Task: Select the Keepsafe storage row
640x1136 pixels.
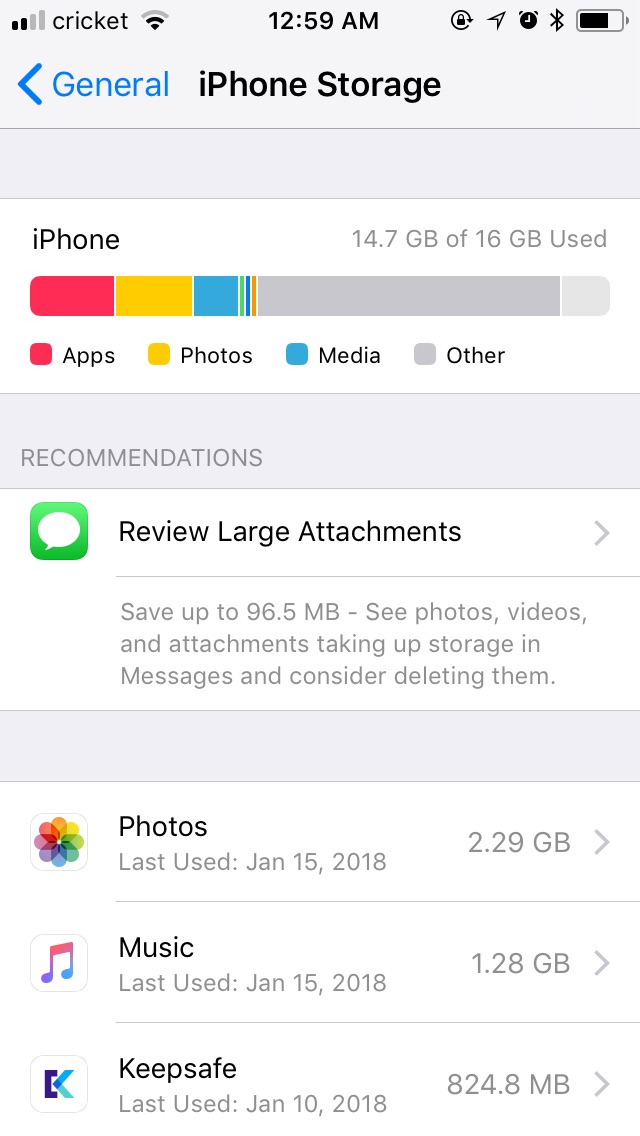Action: pos(320,1083)
